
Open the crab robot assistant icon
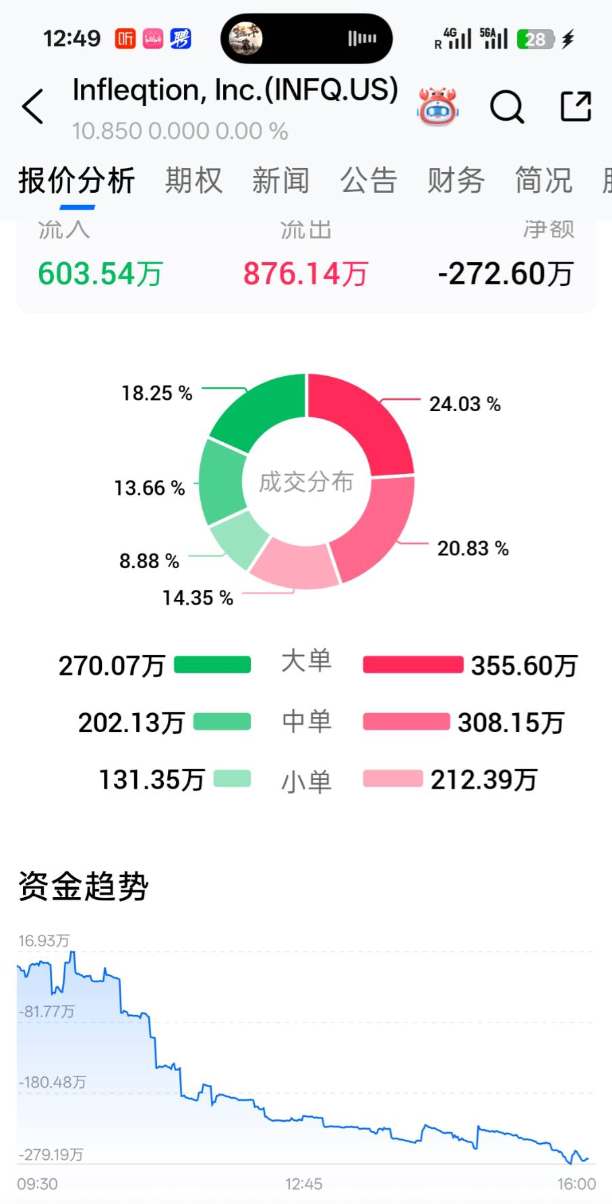pos(438,107)
